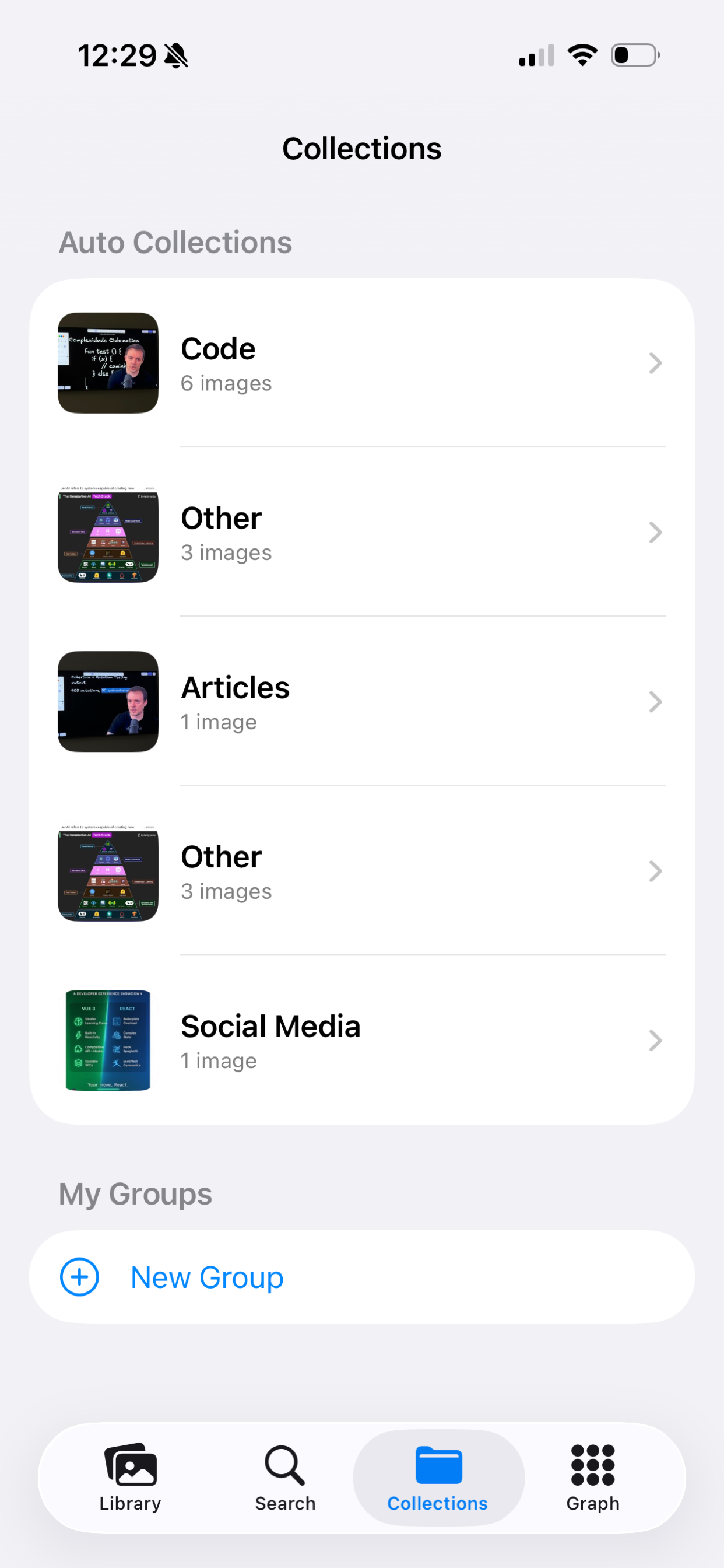Open the Articles collection

tap(362, 701)
